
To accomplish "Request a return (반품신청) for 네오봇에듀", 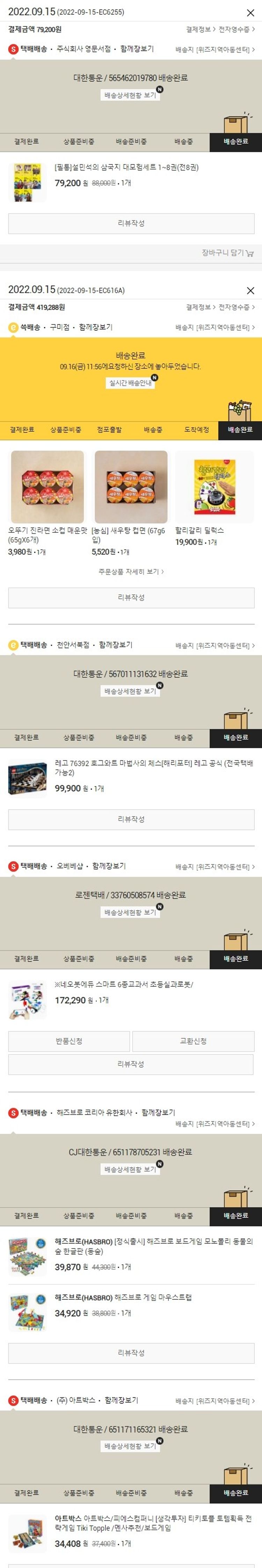I will (69, 1041).
